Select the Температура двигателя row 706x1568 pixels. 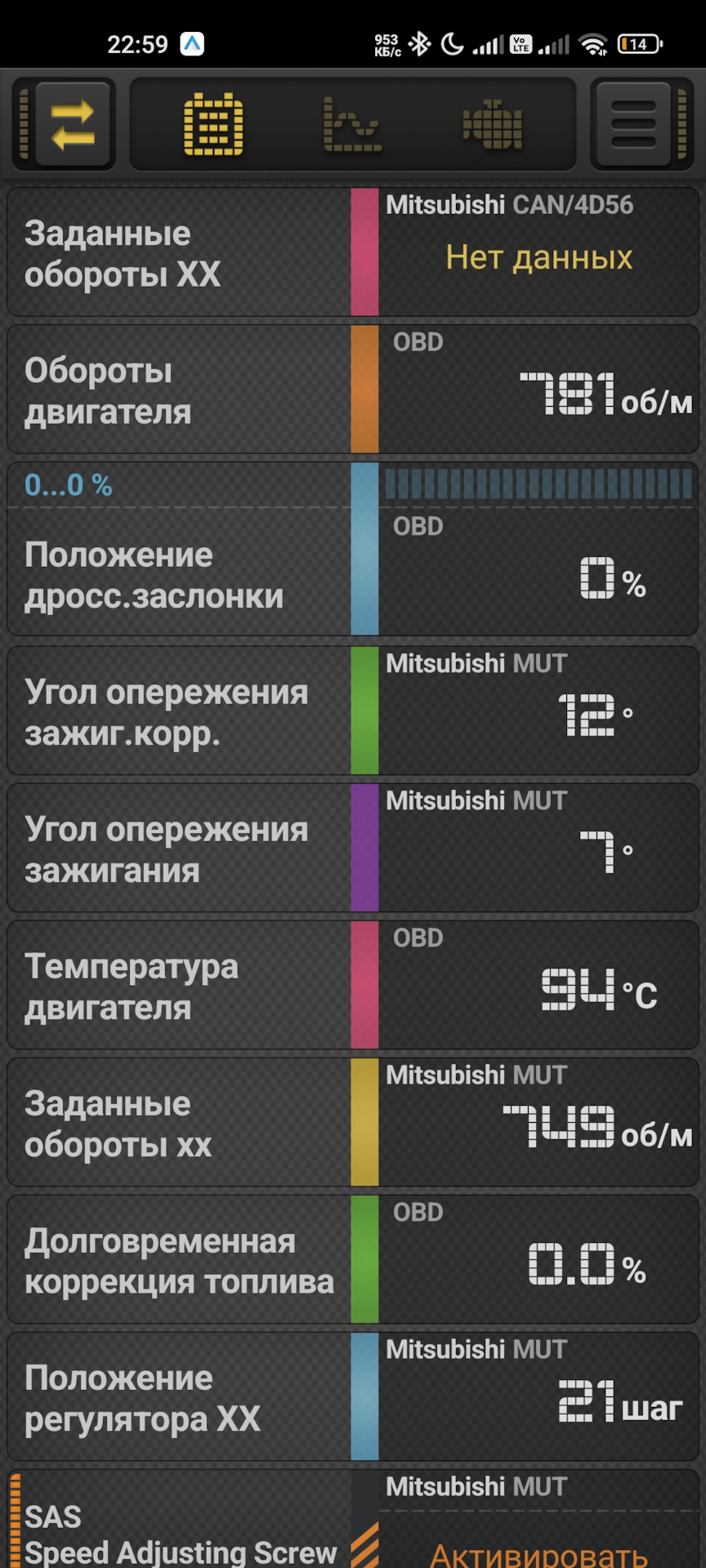(x=352, y=985)
